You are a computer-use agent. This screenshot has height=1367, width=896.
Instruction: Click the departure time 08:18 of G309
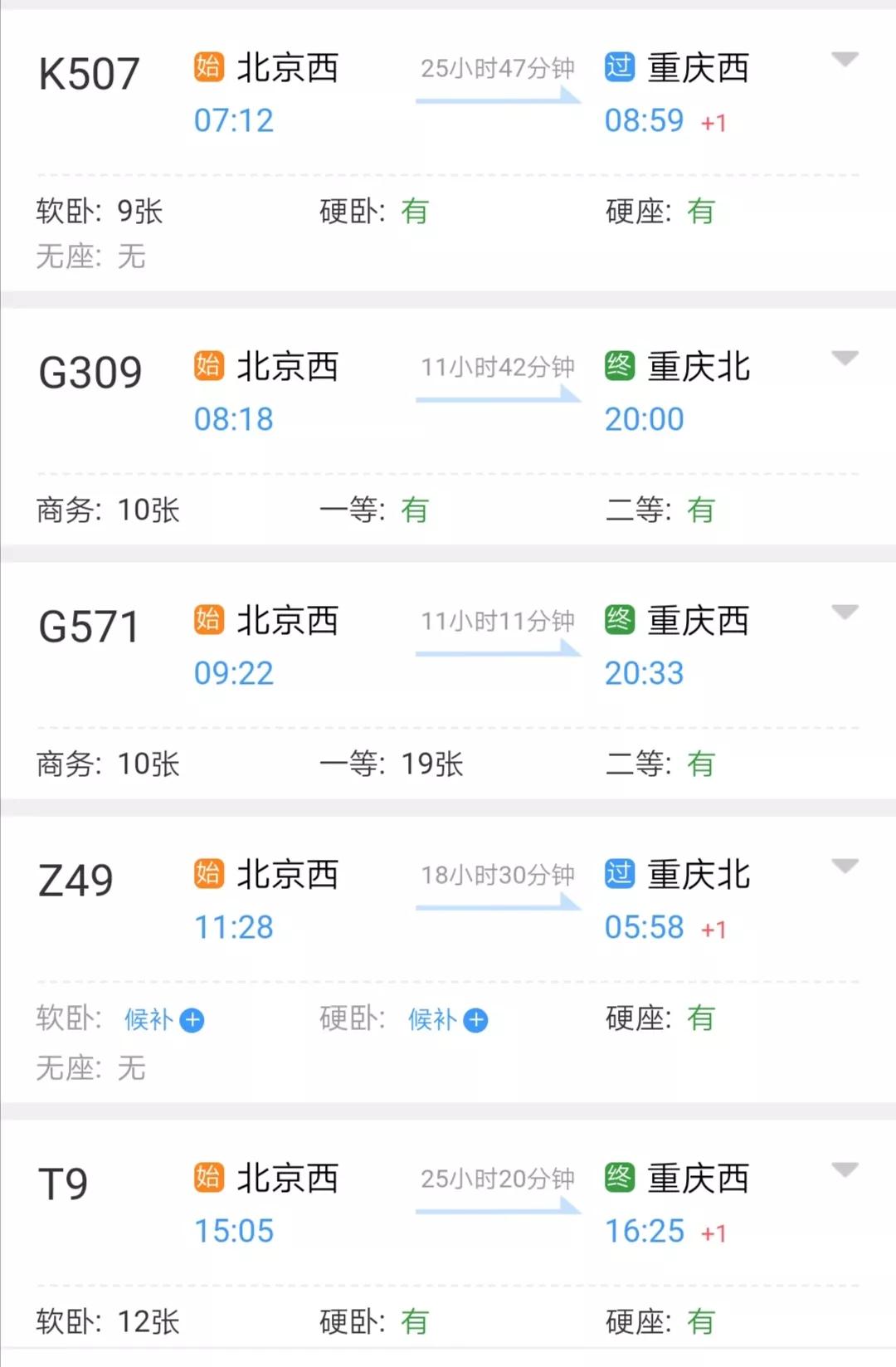(x=233, y=420)
